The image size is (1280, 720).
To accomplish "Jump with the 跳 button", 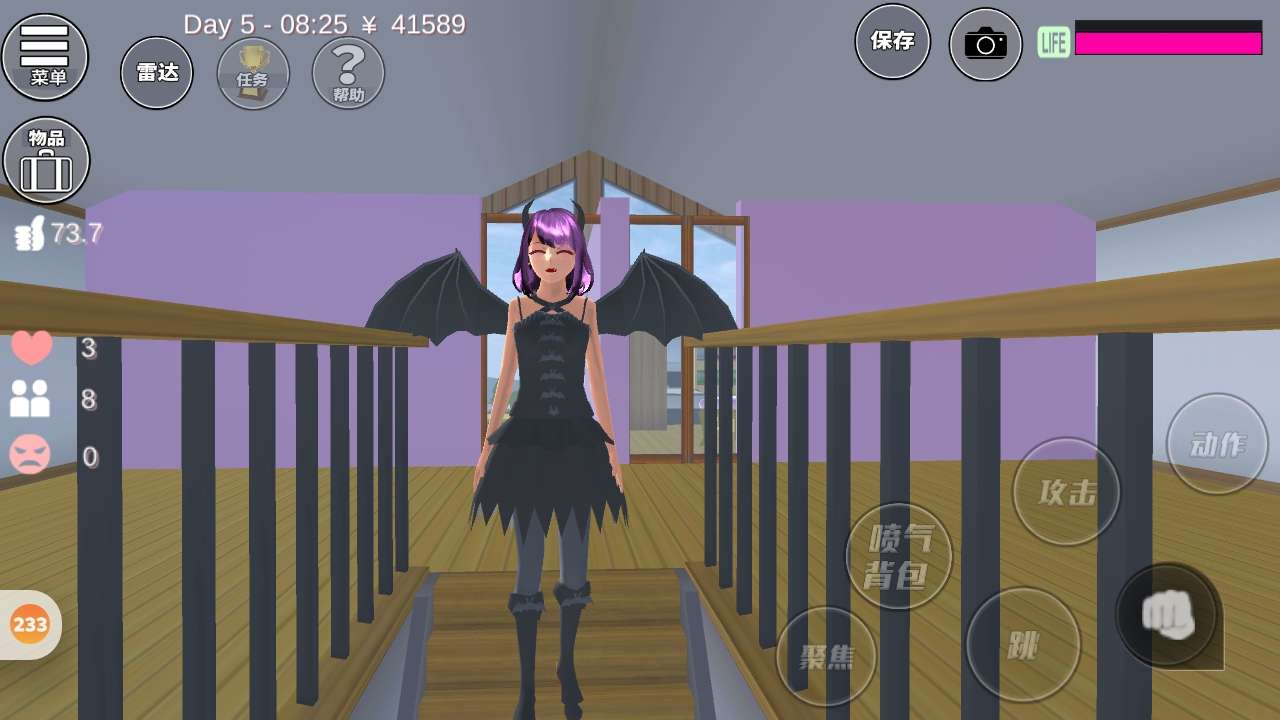I will pos(1023,645).
